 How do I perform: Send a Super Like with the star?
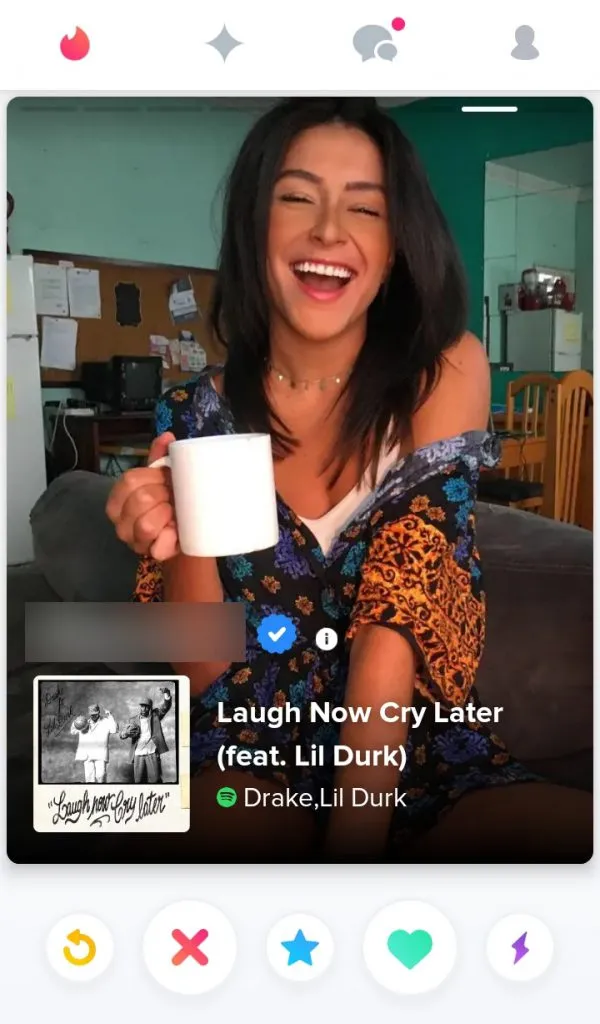(300, 947)
